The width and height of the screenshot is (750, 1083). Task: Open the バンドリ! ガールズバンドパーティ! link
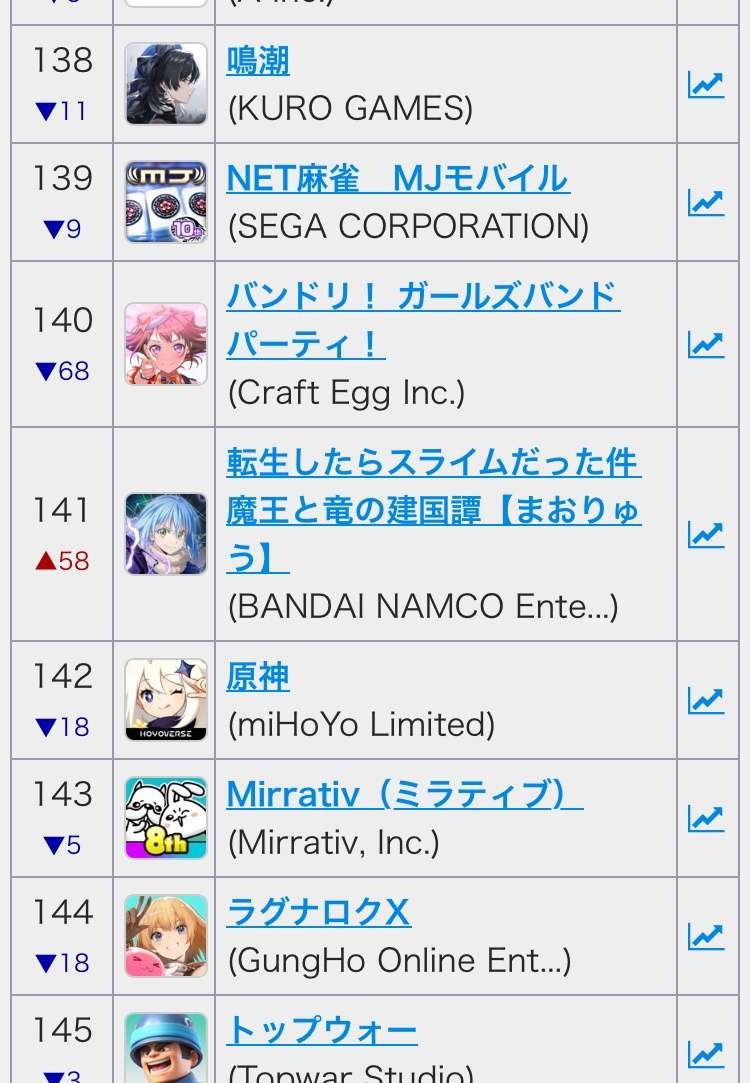click(423, 297)
